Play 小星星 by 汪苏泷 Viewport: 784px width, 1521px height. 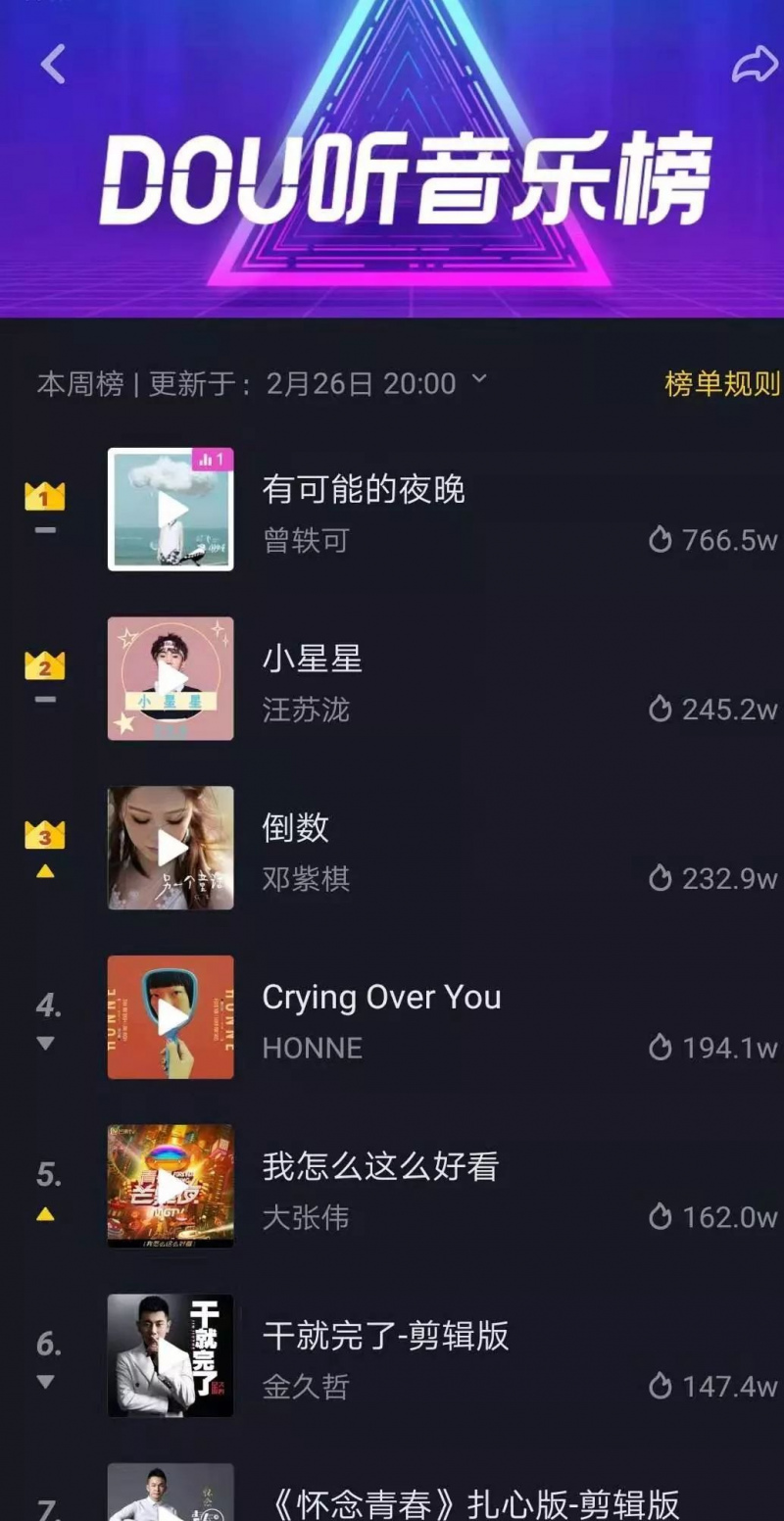click(171, 678)
